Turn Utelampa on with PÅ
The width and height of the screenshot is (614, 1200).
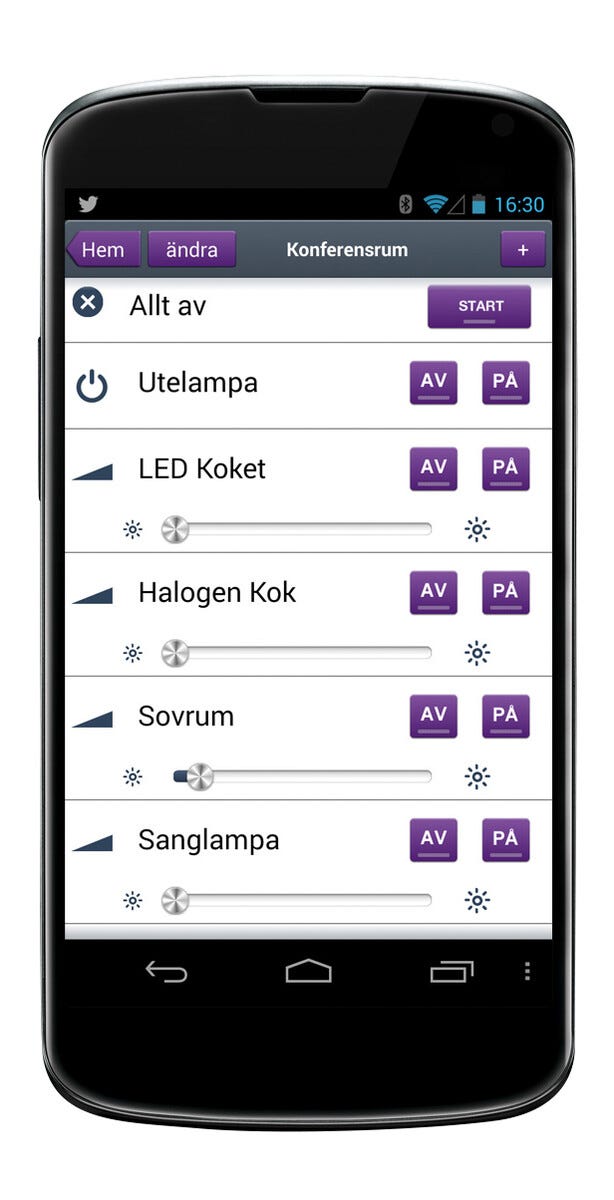click(x=505, y=383)
